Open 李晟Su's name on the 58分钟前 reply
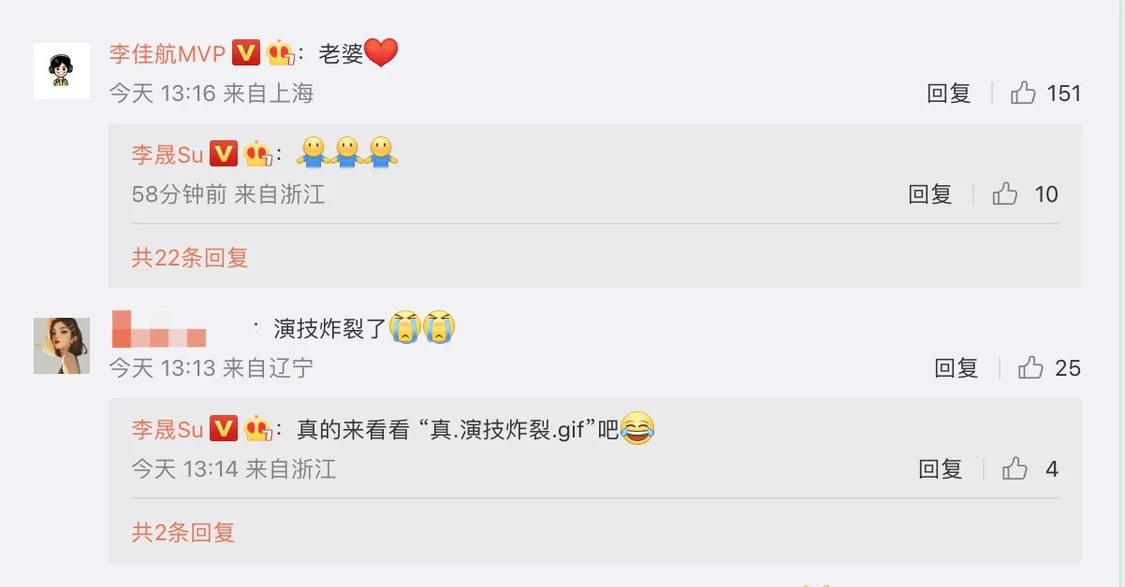Screen dimensions: 1125x587 [168, 155]
